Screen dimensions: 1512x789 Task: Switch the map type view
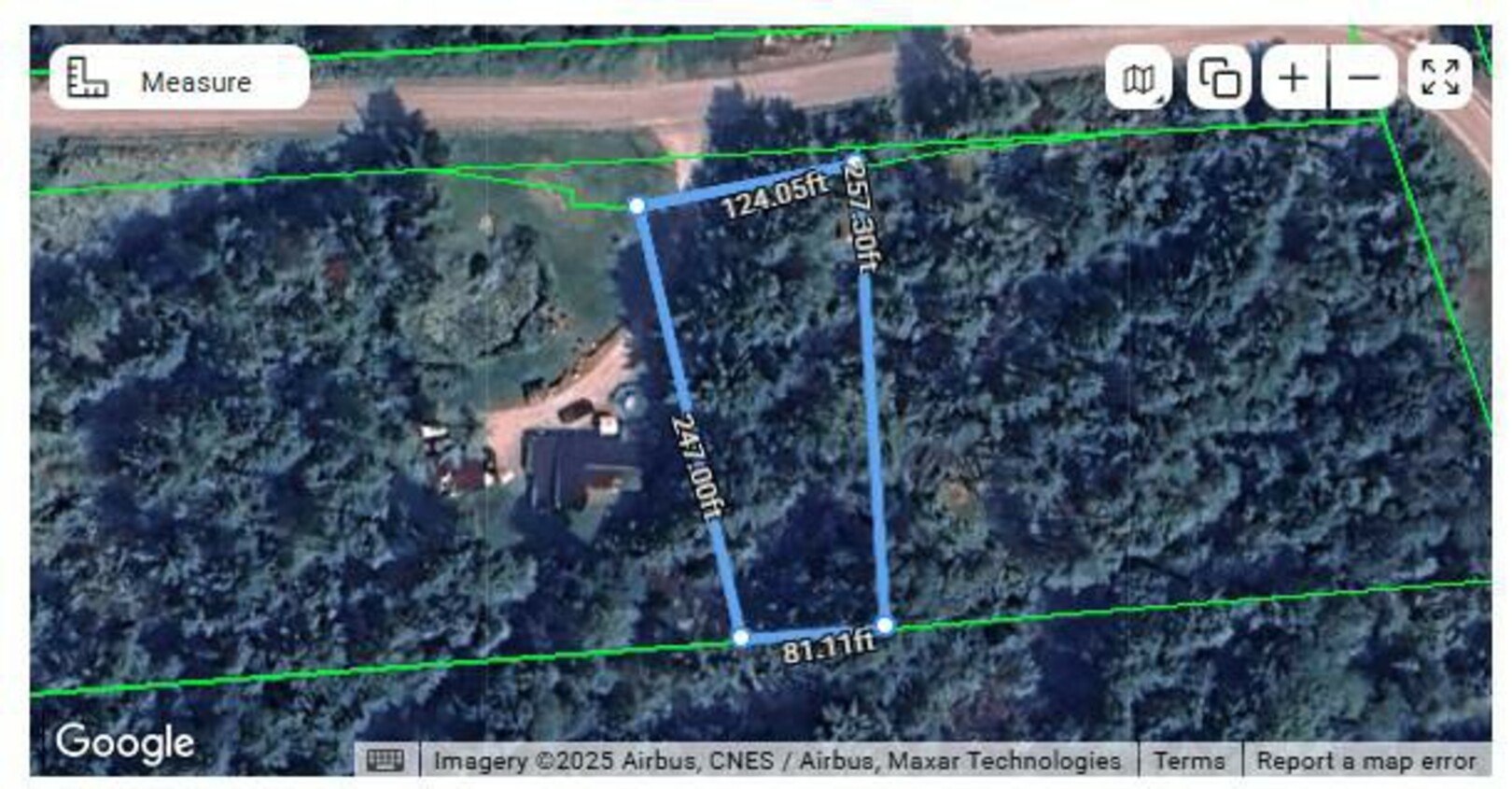(x=1139, y=78)
